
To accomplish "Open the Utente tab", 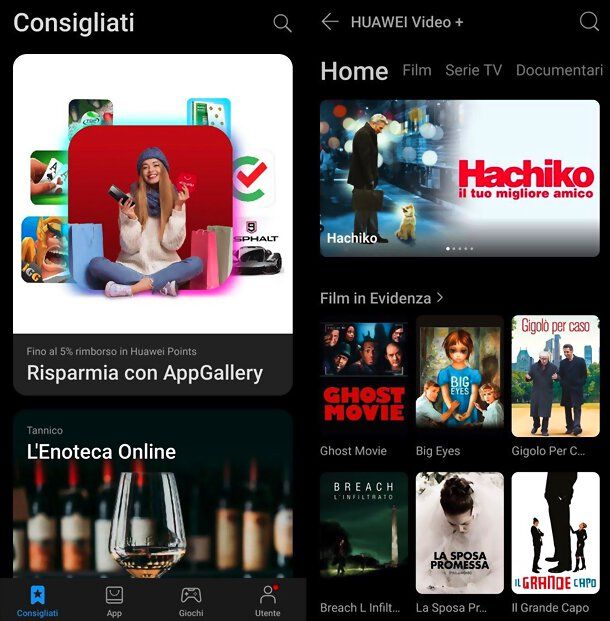I will (267, 600).
